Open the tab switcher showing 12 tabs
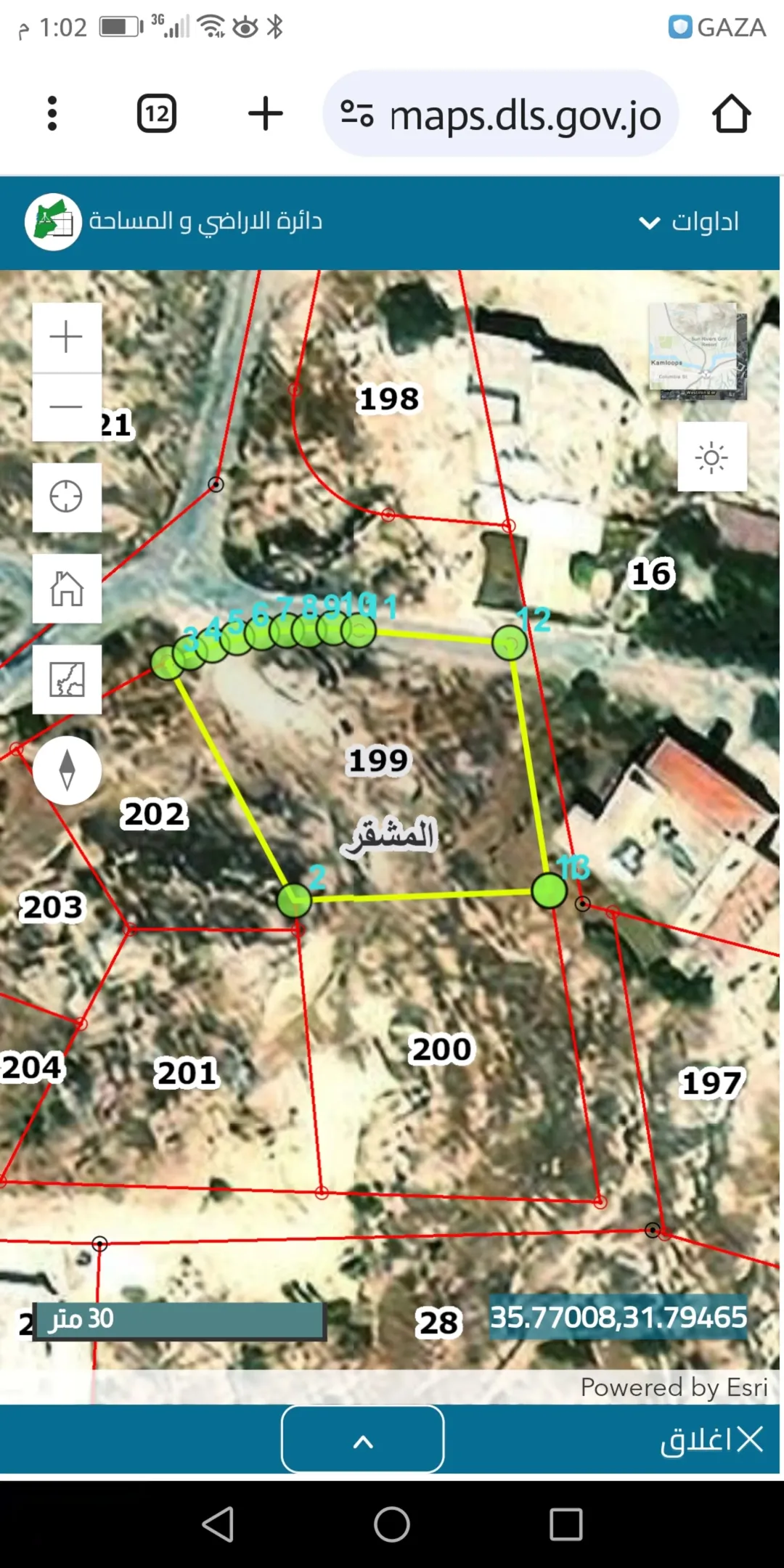The image size is (784, 1568). (x=157, y=113)
